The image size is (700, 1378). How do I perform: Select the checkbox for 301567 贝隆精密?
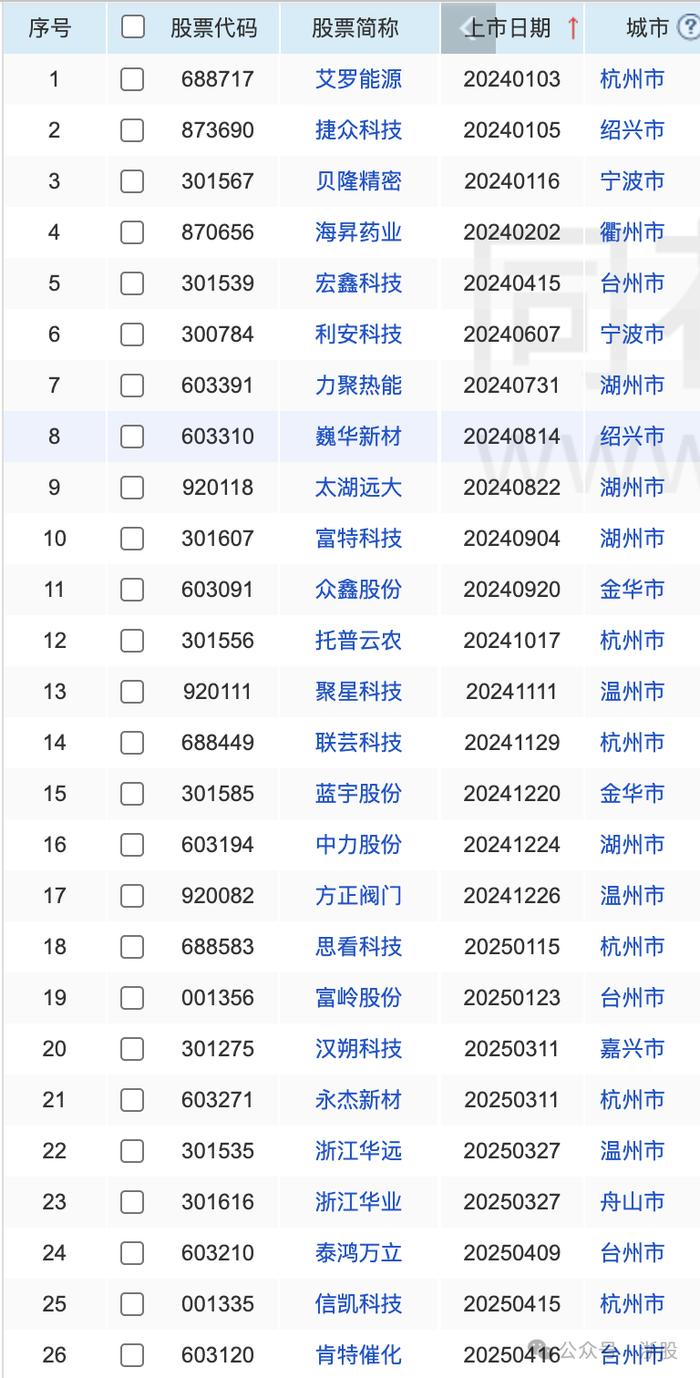tap(132, 181)
